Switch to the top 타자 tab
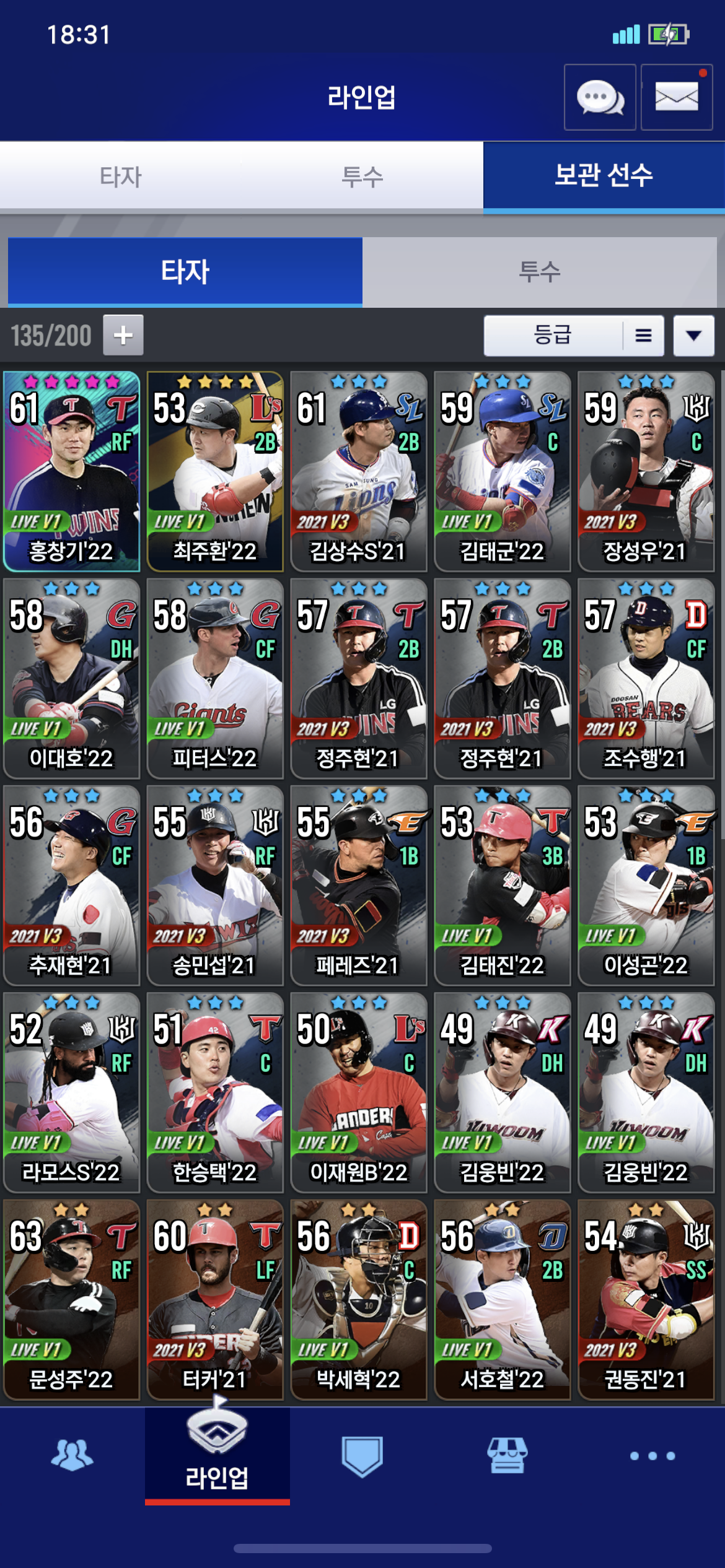The image size is (725, 1568). pyautogui.click(x=121, y=177)
